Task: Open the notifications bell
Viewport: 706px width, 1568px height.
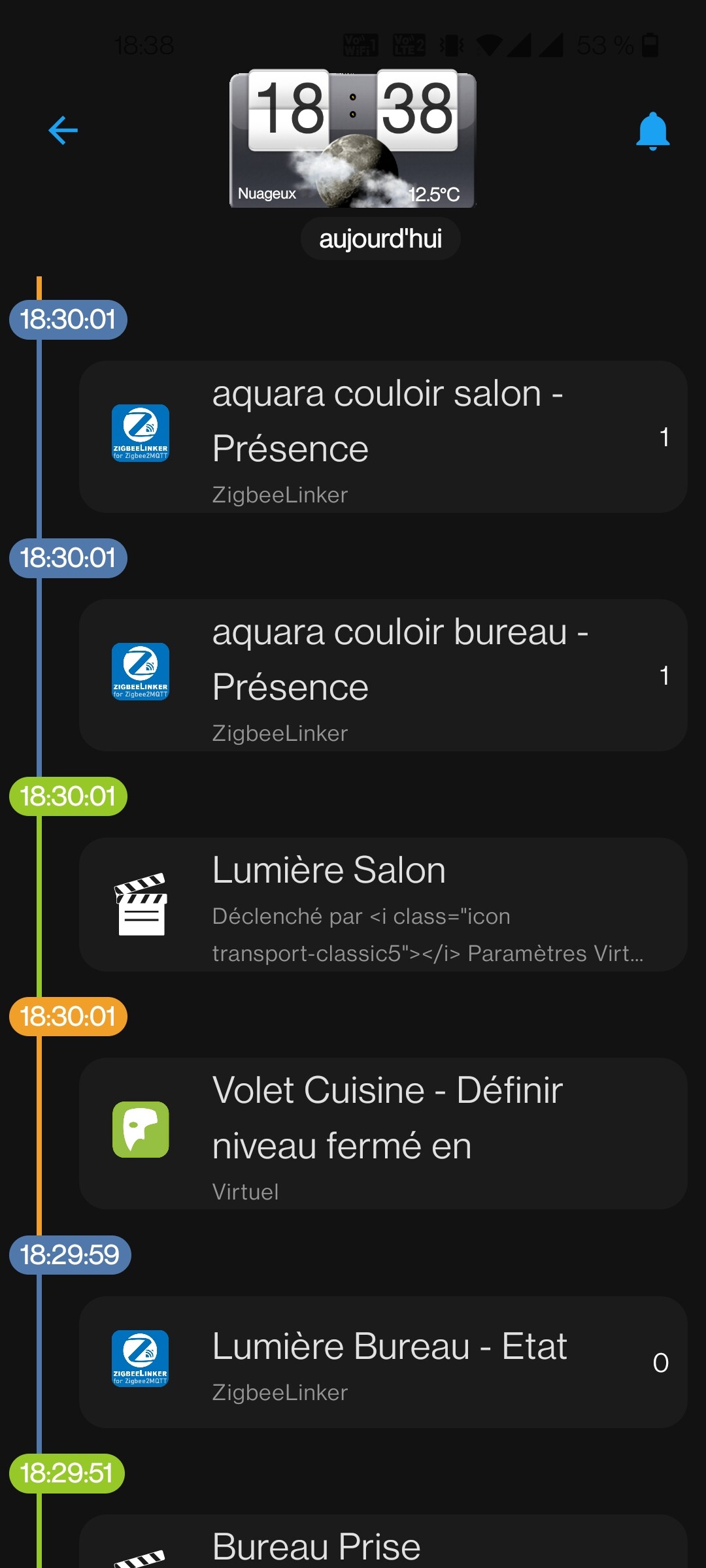Action: [x=652, y=131]
